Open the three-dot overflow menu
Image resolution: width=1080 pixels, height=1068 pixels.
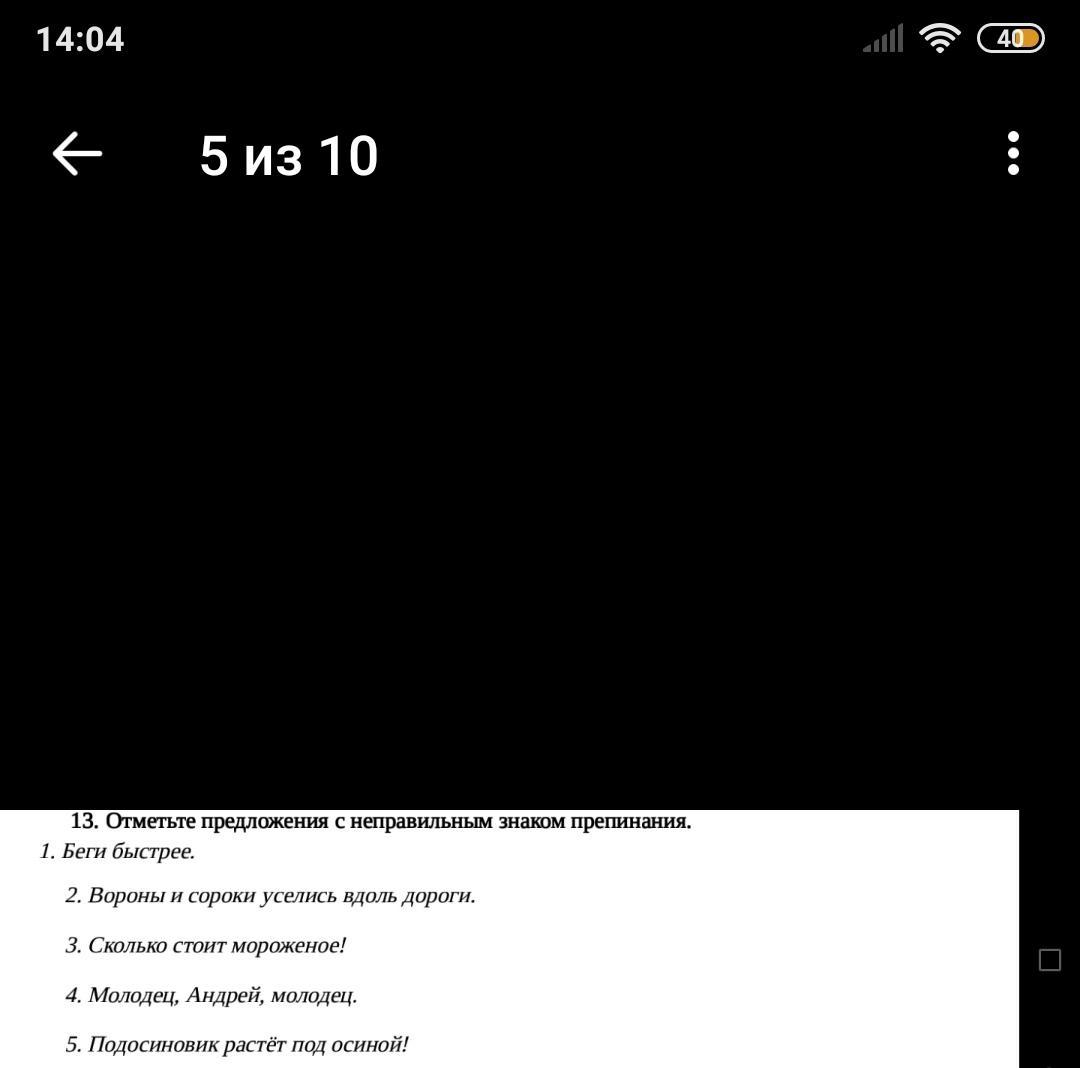pyautogui.click(x=1013, y=153)
